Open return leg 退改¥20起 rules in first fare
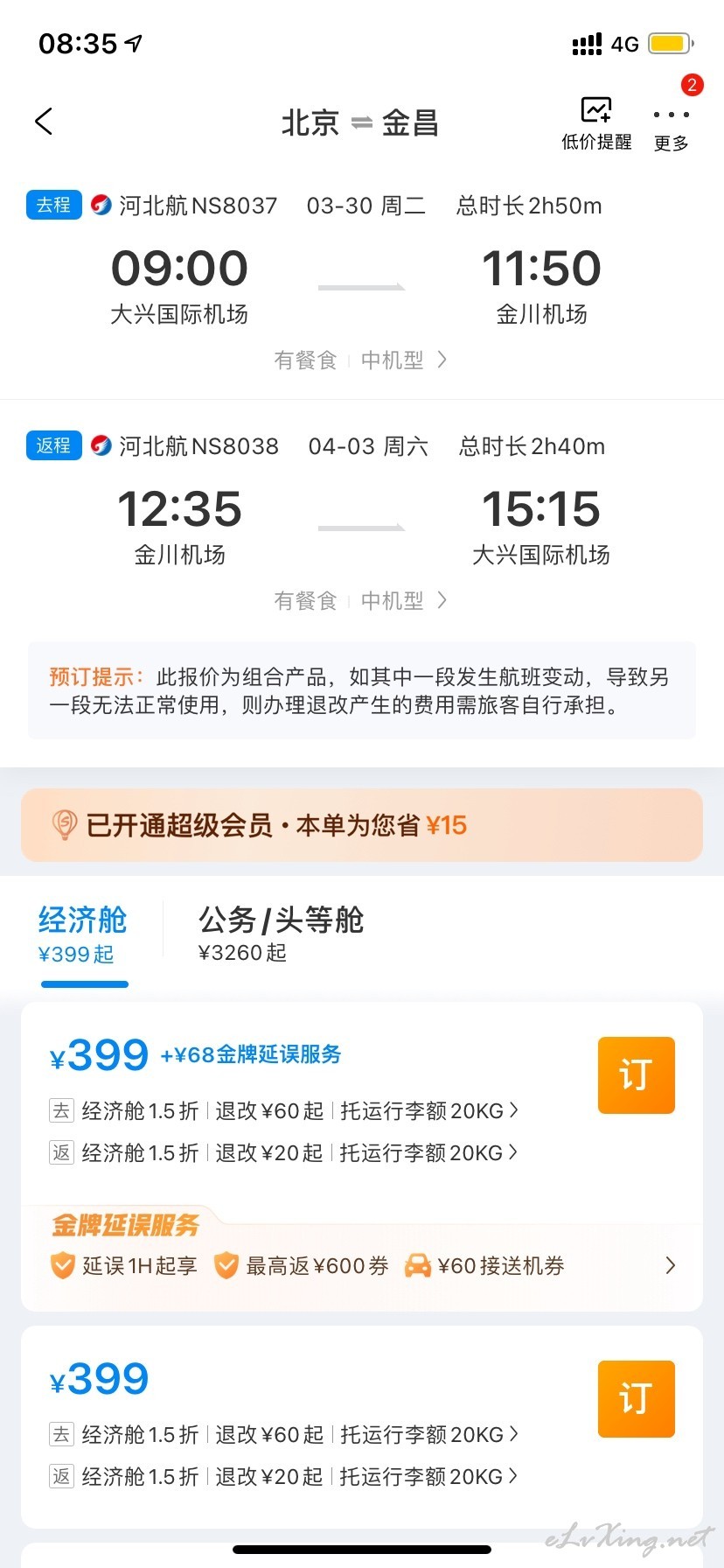Image resolution: width=724 pixels, height=1568 pixels. pyautogui.click(x=269, y=1152)
